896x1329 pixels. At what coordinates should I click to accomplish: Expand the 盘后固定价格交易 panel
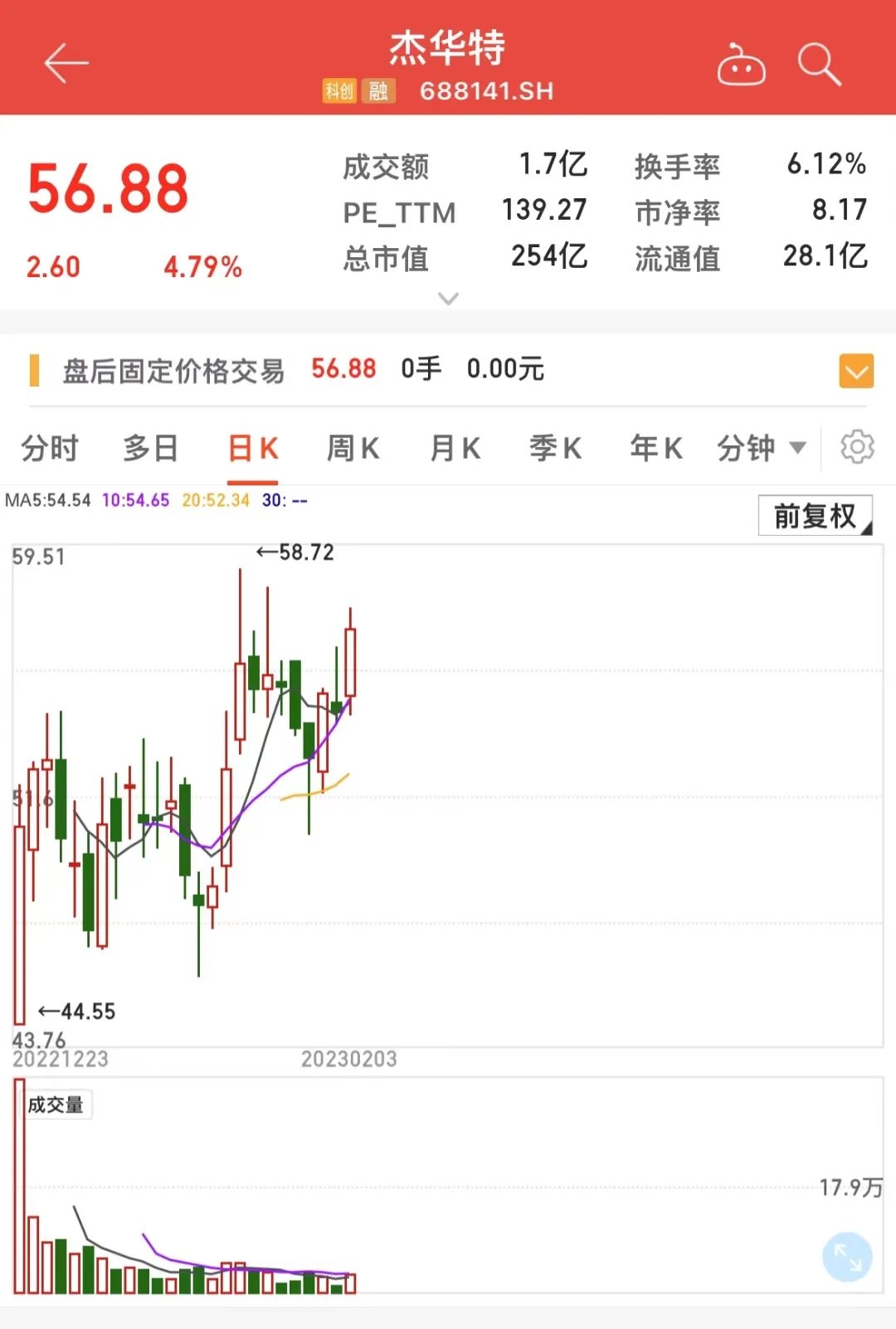(x=856, y=371)
